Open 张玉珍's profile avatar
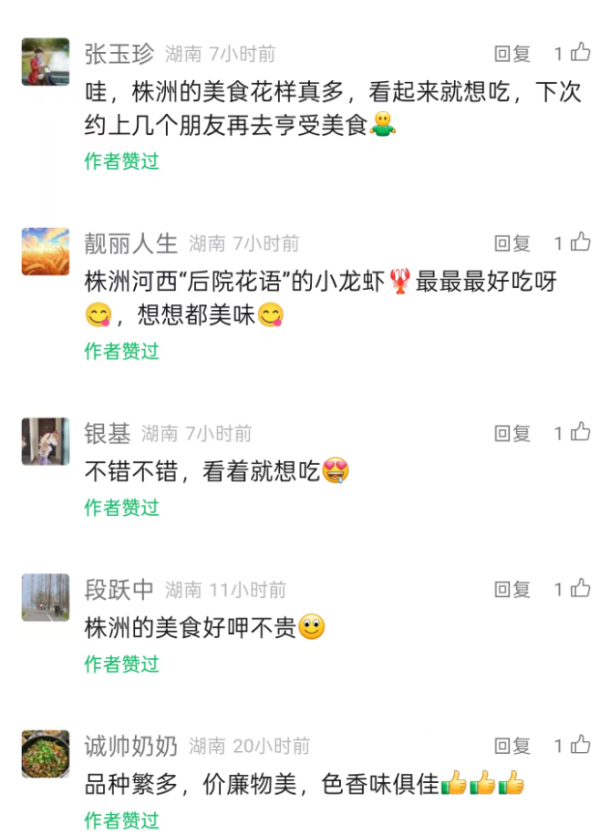The height and width of the screenshot is (835, 600). point(46,62)
